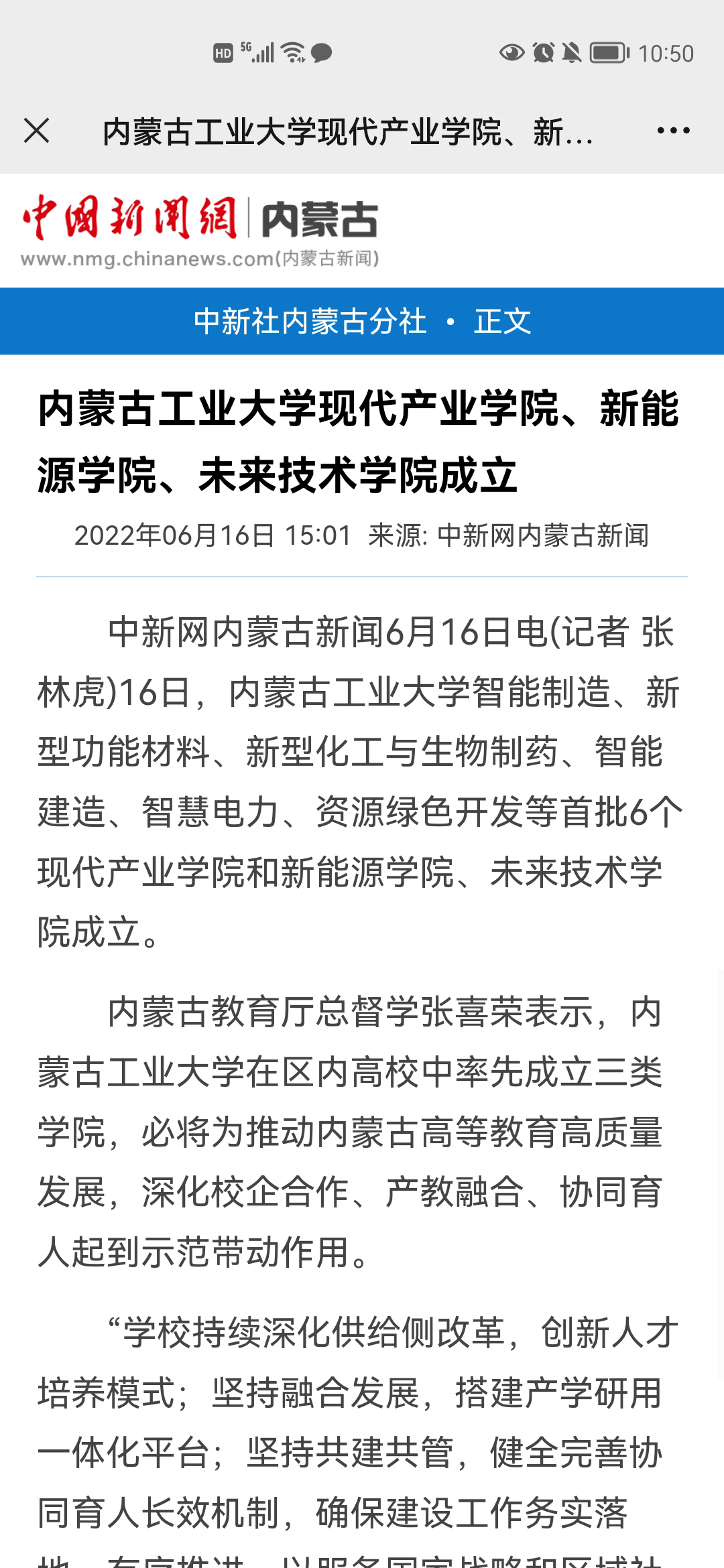Open 中新社内蒙古分社 breadcrumb link
This screenshot has height=1568, width=724.
click(310, 322)
